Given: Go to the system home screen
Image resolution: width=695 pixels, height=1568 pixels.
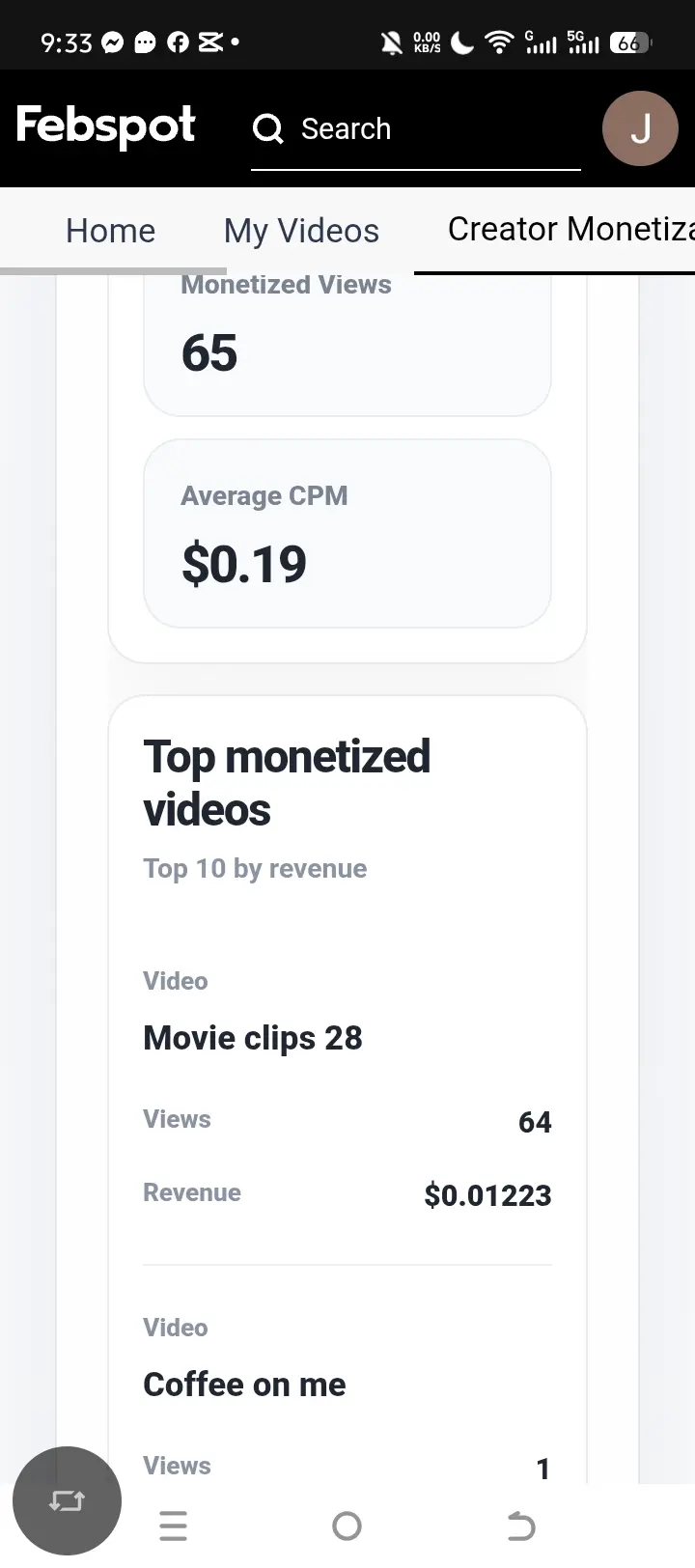Looking at the screenshot, I should point(347,1526).
